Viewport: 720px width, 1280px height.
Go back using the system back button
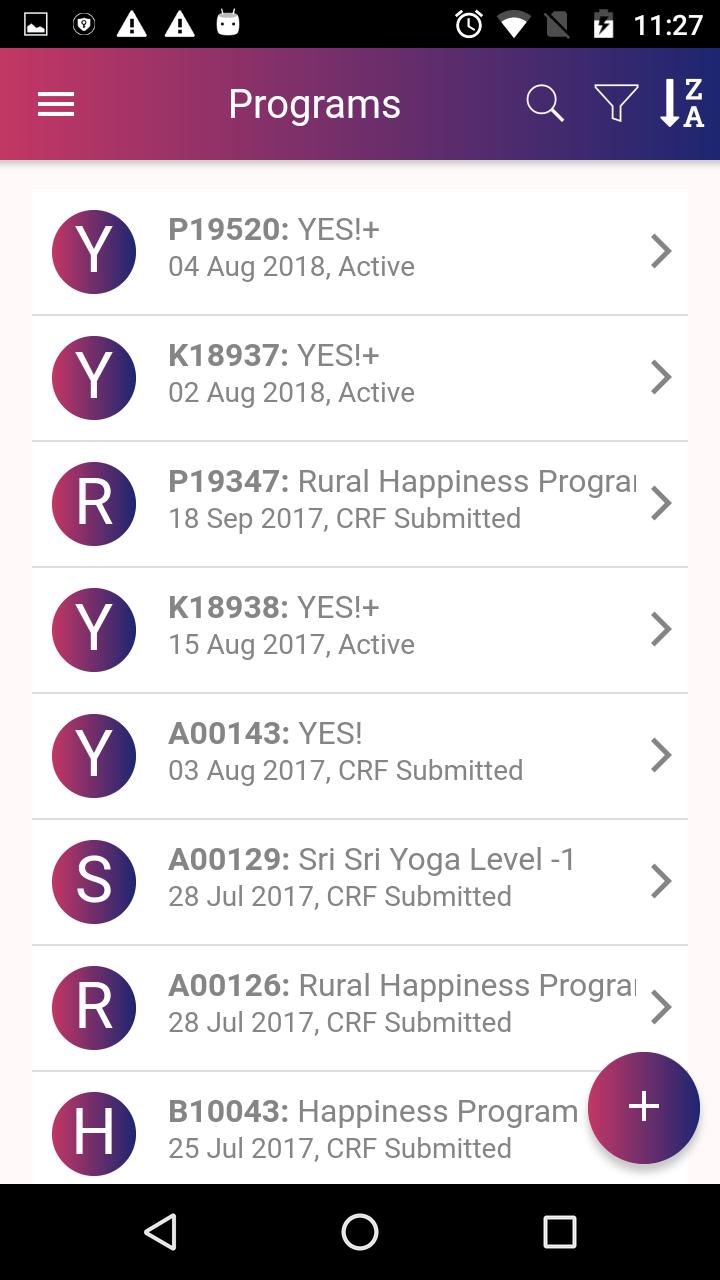(x=161, y=1232)
